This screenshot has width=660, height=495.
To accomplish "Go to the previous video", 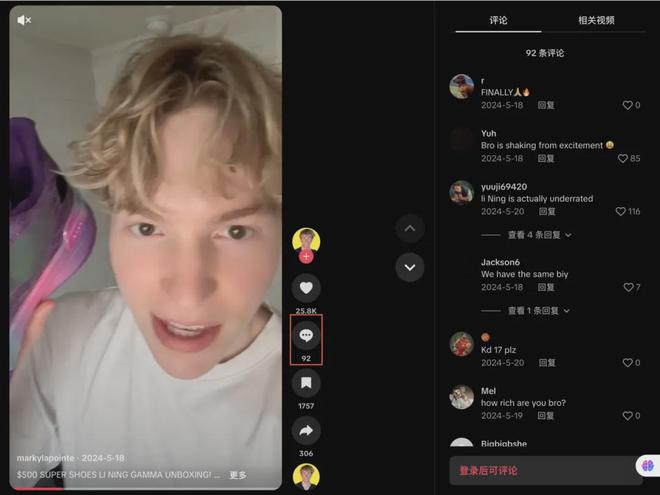I will (x=409, y=229).
